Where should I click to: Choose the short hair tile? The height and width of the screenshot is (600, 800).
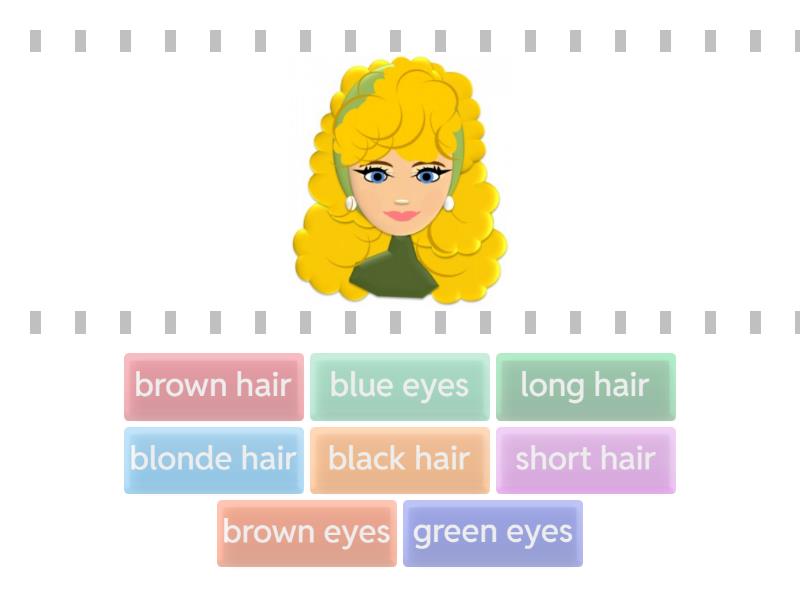tap(585, 460)
